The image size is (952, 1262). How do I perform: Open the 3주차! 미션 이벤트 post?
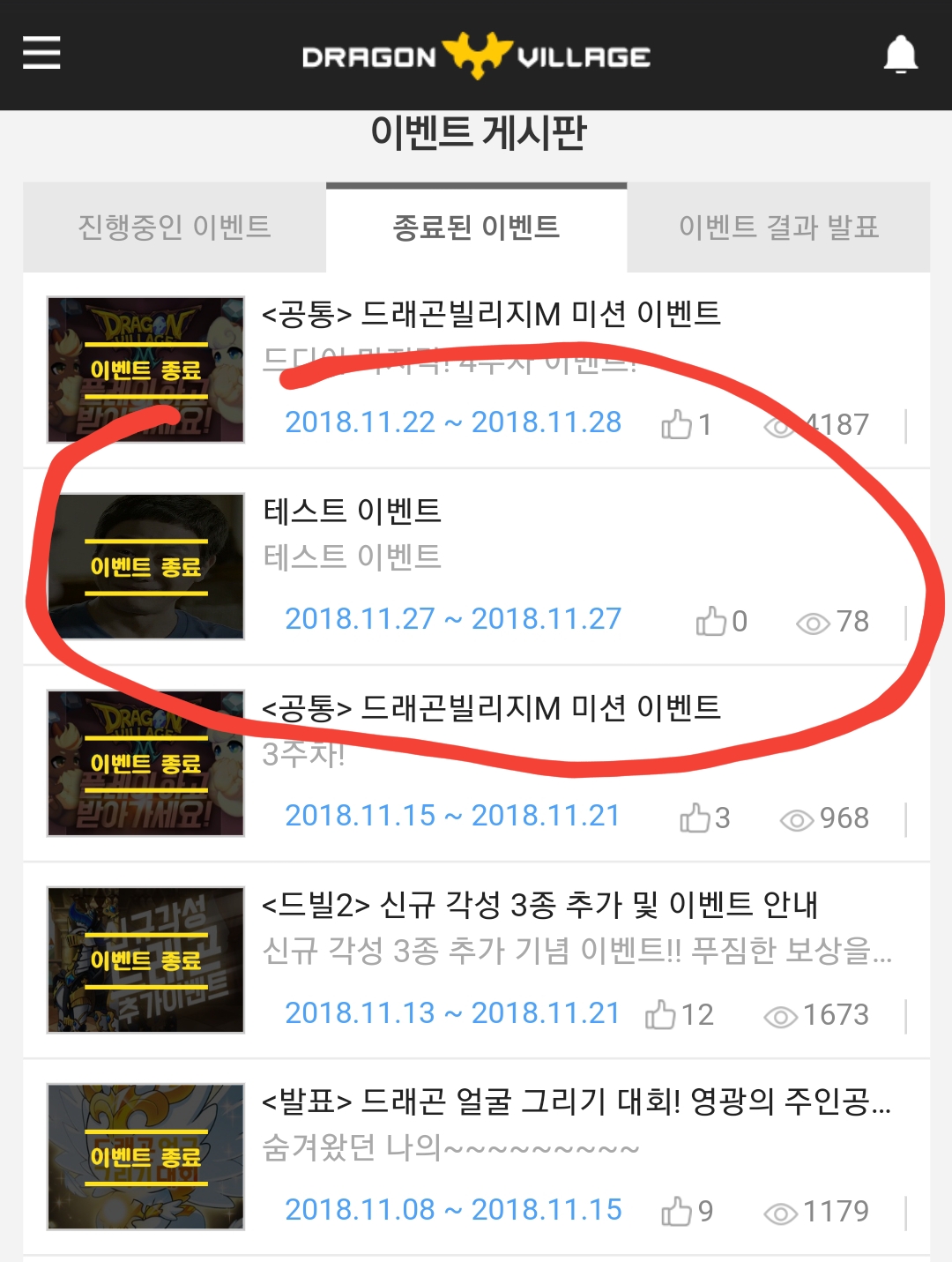491,708
